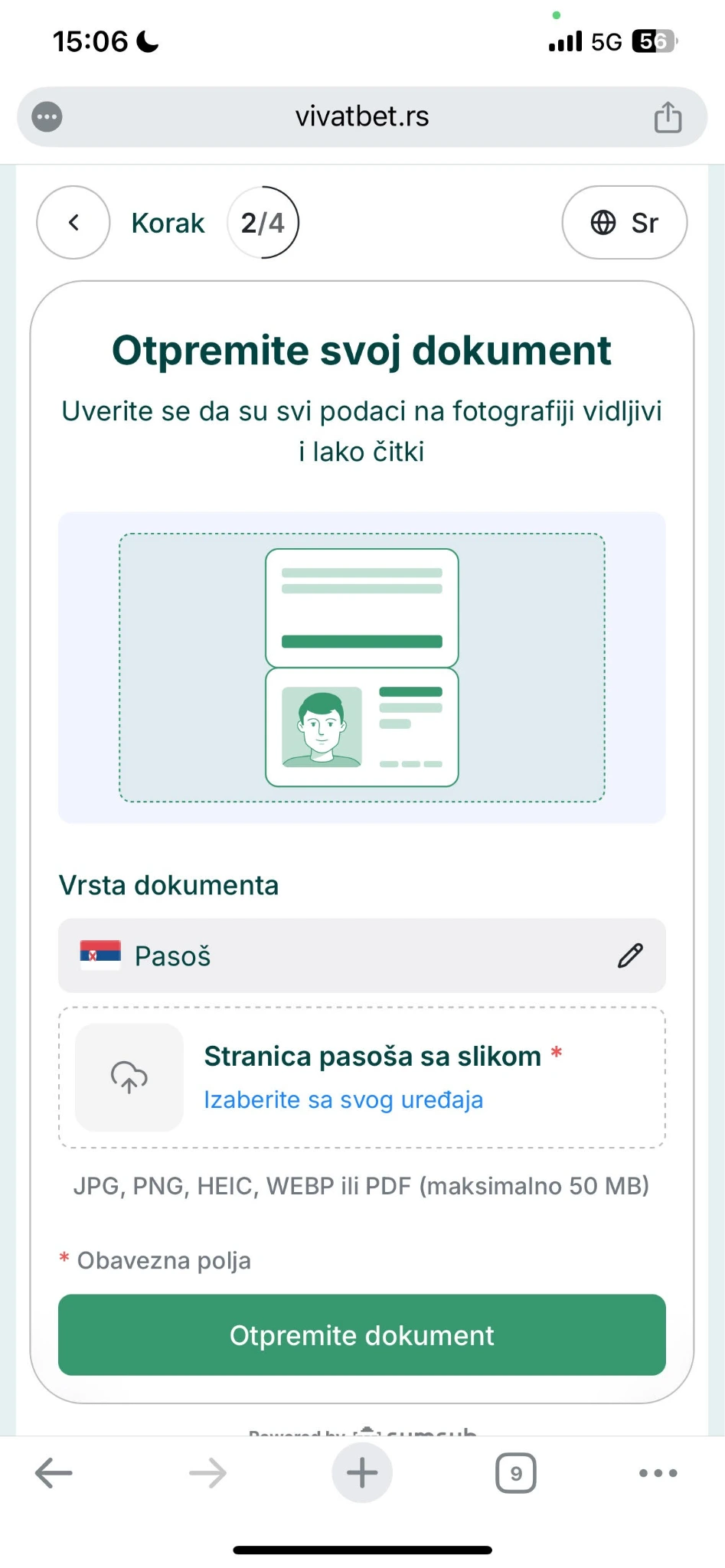Open the vivatbet.rs address bar
The image size is (725, 1568).
click(362, 116)
